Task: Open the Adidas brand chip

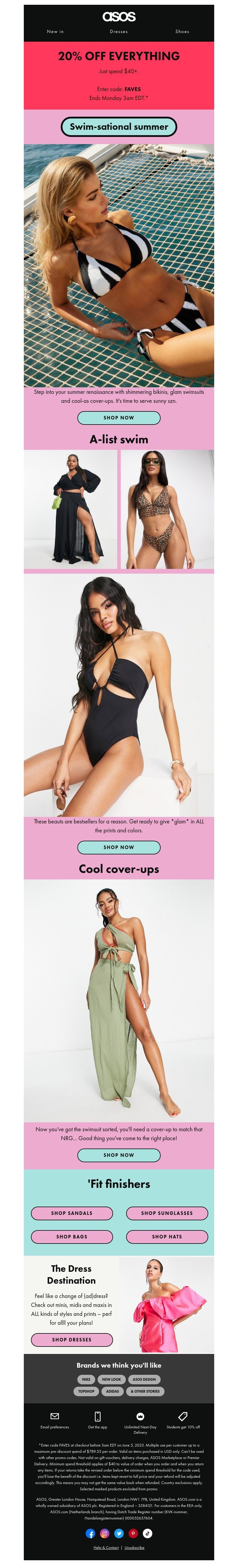Action: [113, 1391]
